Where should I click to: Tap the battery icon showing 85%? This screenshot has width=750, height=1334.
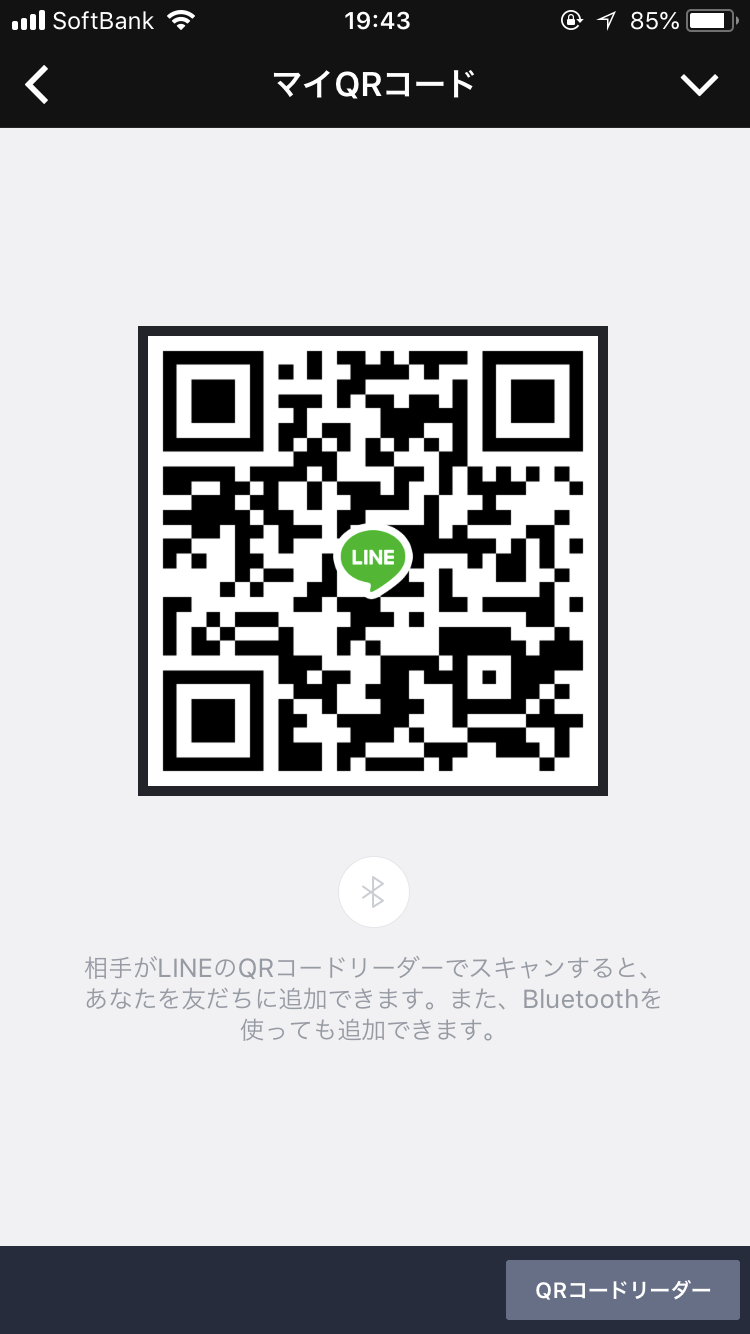pos(712,19)
